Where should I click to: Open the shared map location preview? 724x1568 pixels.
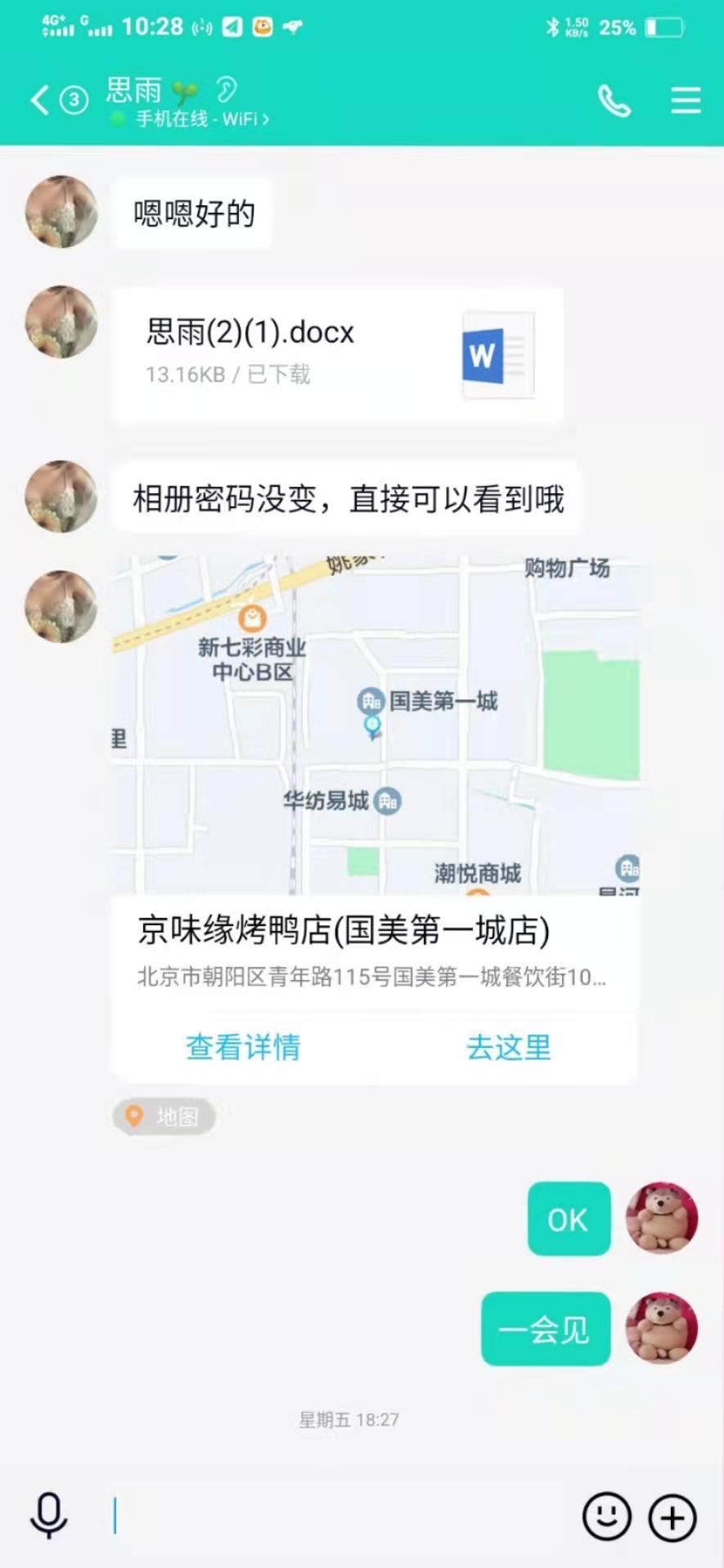click(x=375, y=724)
